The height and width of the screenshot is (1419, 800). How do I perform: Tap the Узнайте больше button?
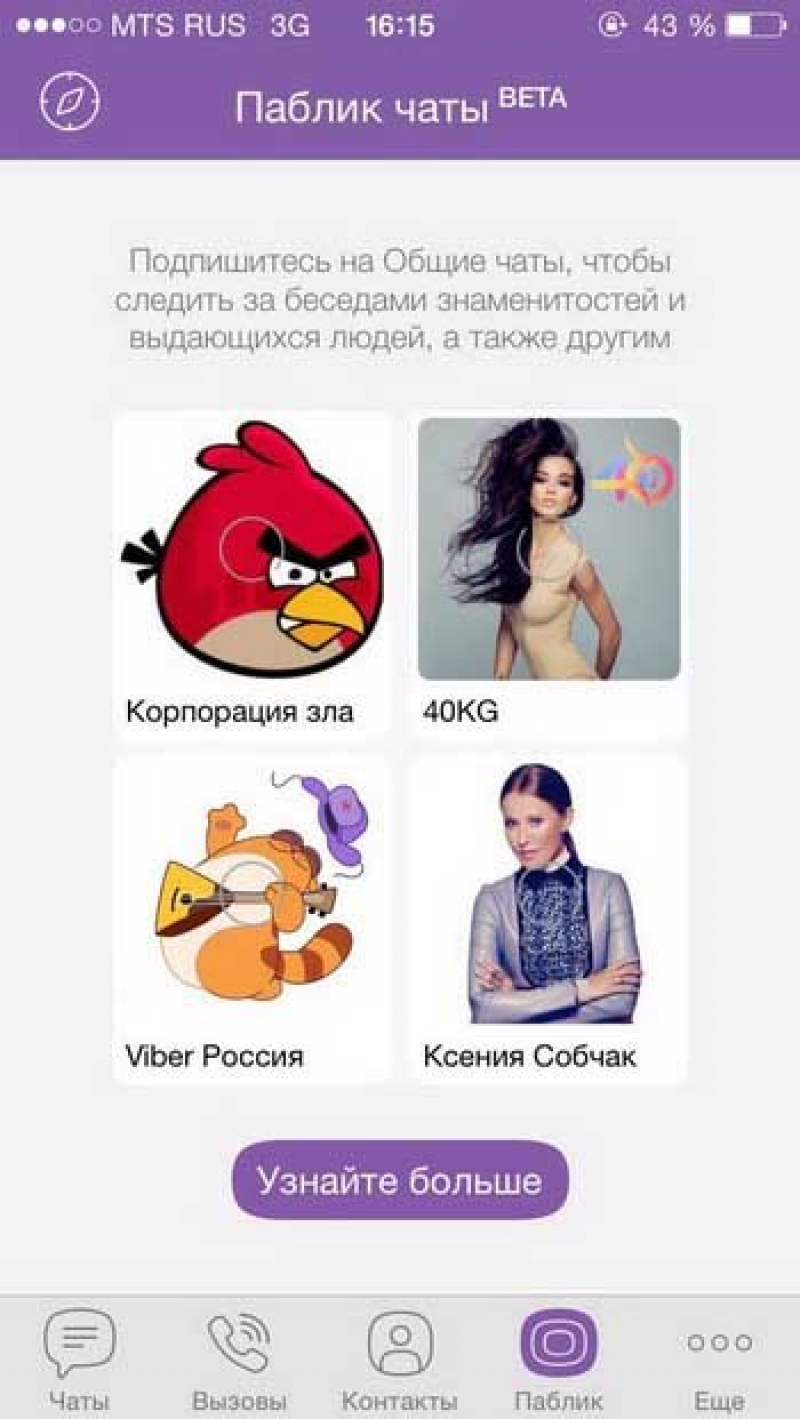[x=400, y=1180]
